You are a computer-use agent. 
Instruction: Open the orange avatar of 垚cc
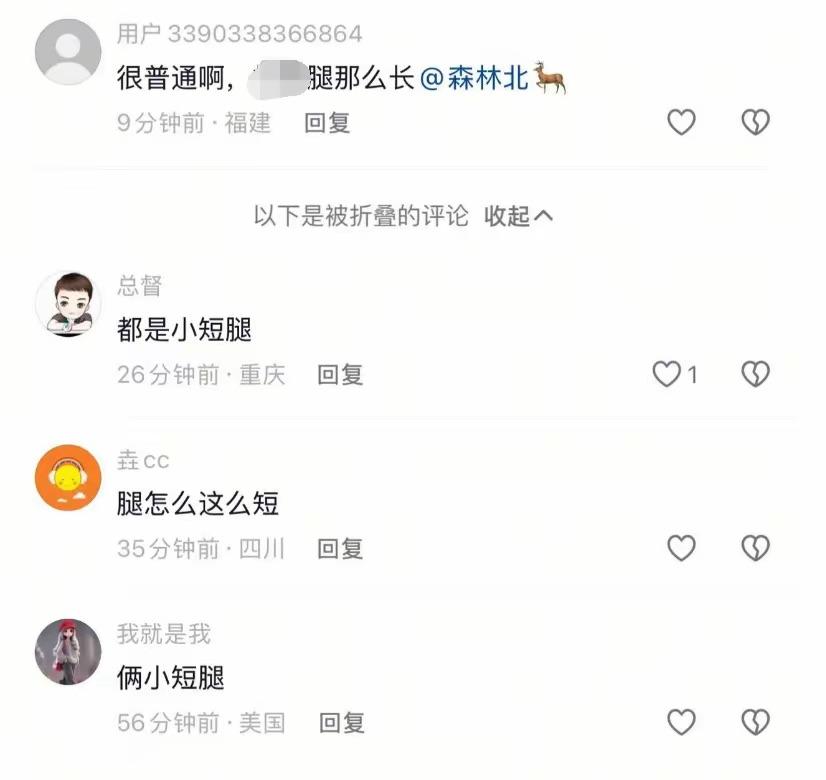pyautogui.click(x=68, y=477)
